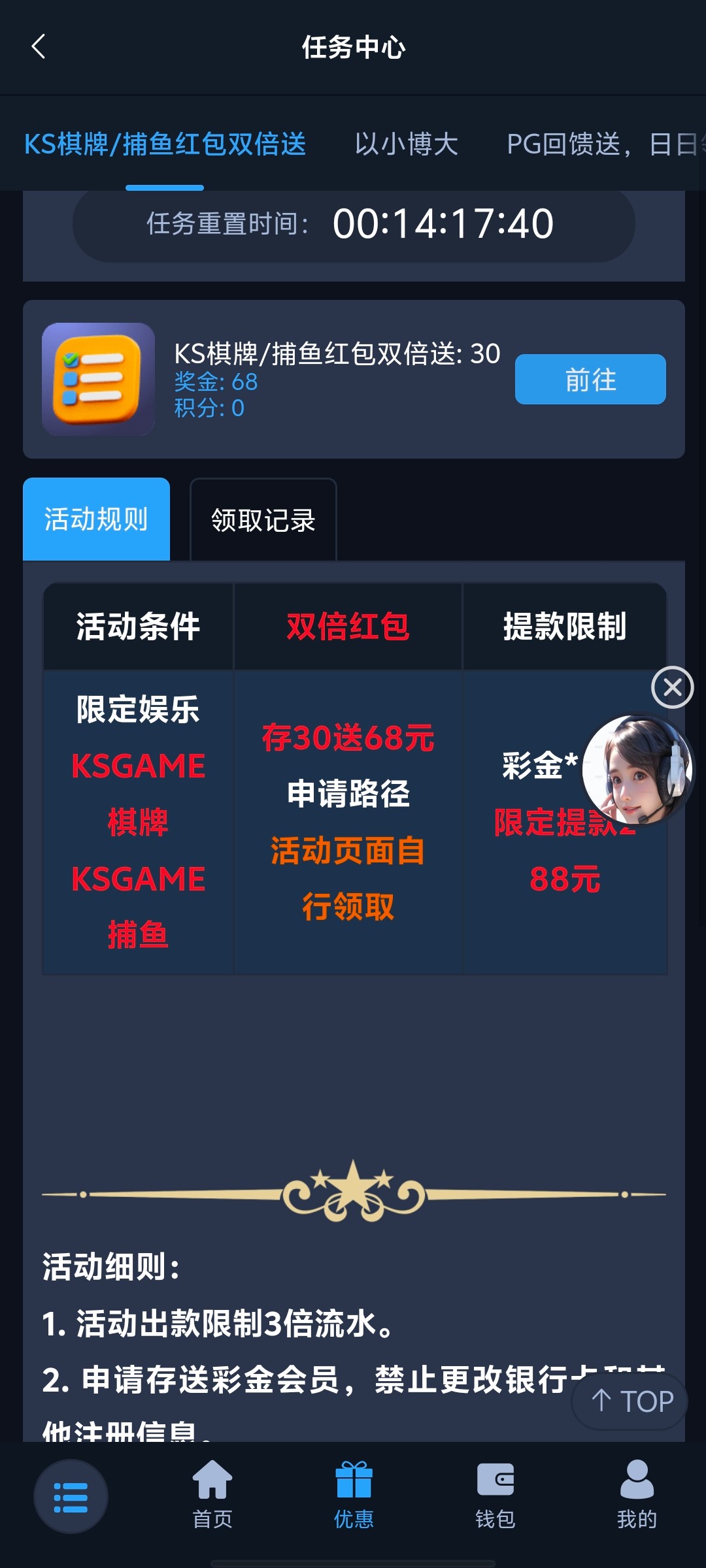Open the floating menu list button
The width and height of the screenshot is (706, 1568).
pos(71,1497)
